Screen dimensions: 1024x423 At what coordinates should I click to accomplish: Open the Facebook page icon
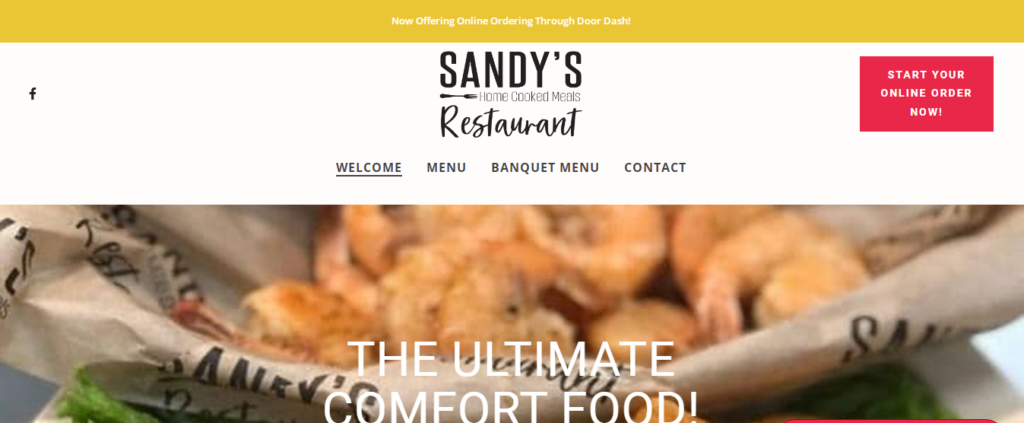[x=32, y=94]
